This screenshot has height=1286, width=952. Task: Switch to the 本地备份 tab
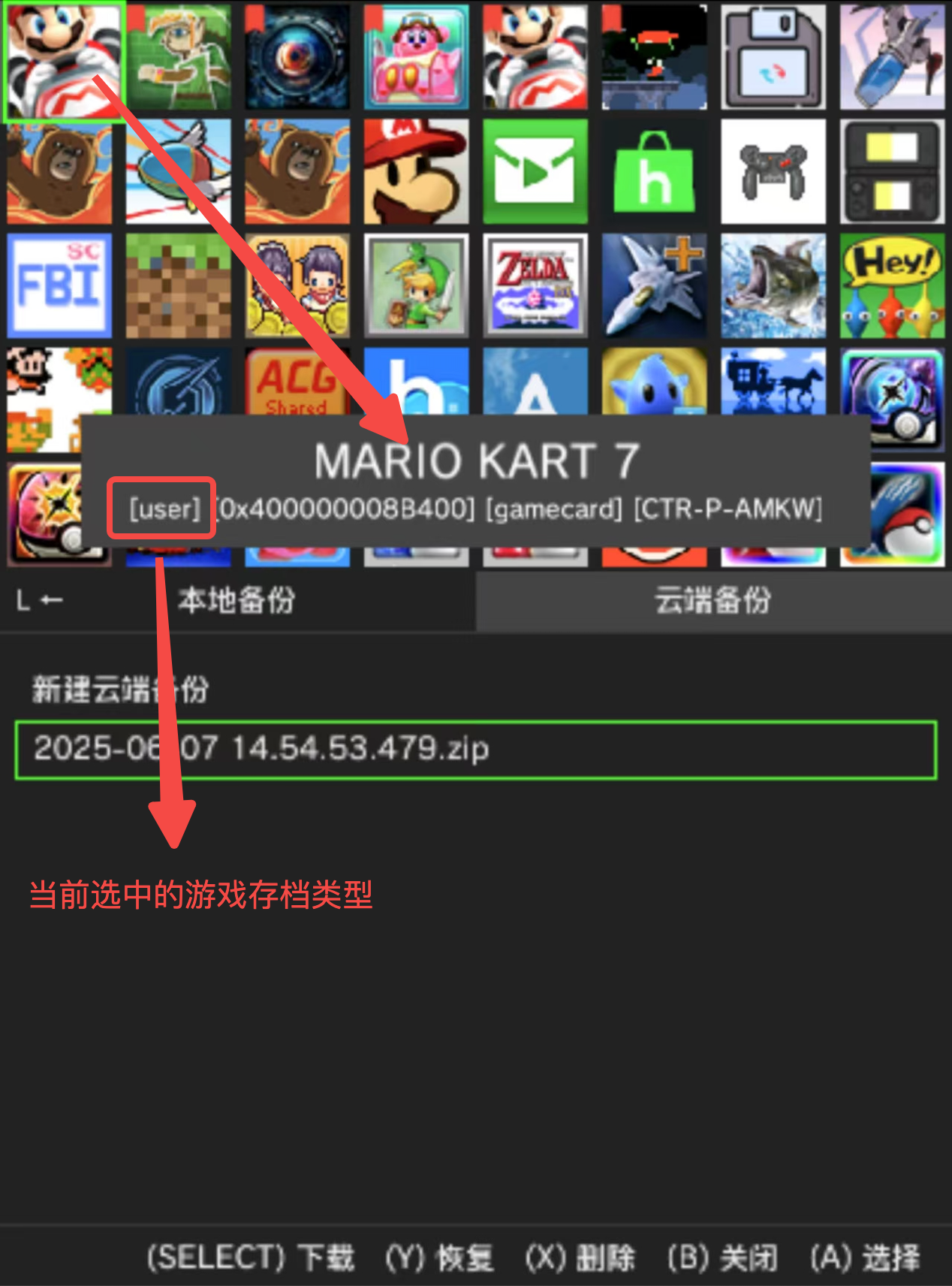coord(236,600)
